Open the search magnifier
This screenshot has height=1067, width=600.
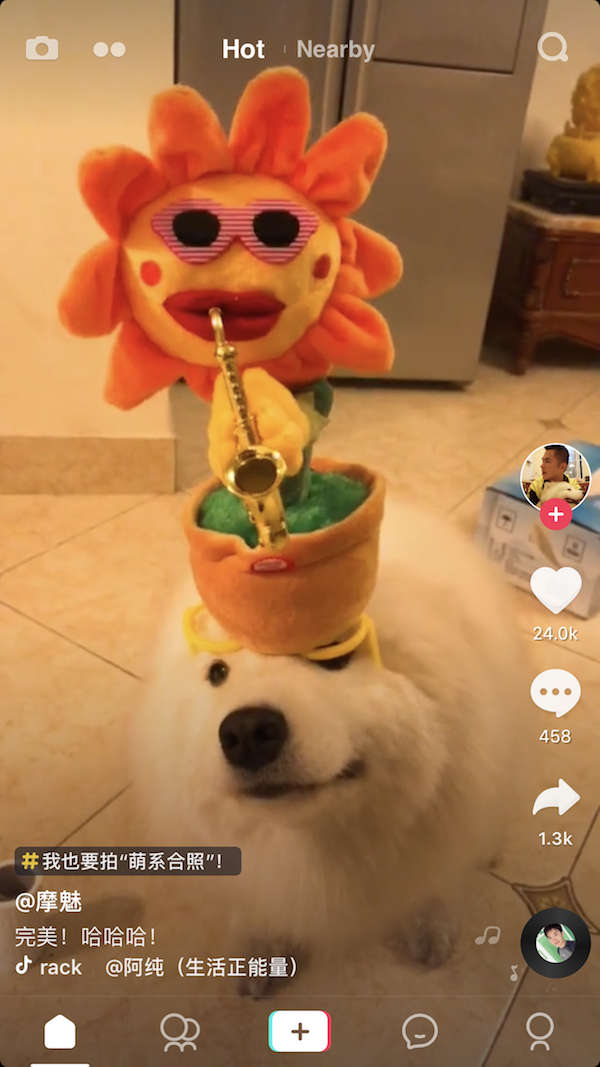pos(552,47)
